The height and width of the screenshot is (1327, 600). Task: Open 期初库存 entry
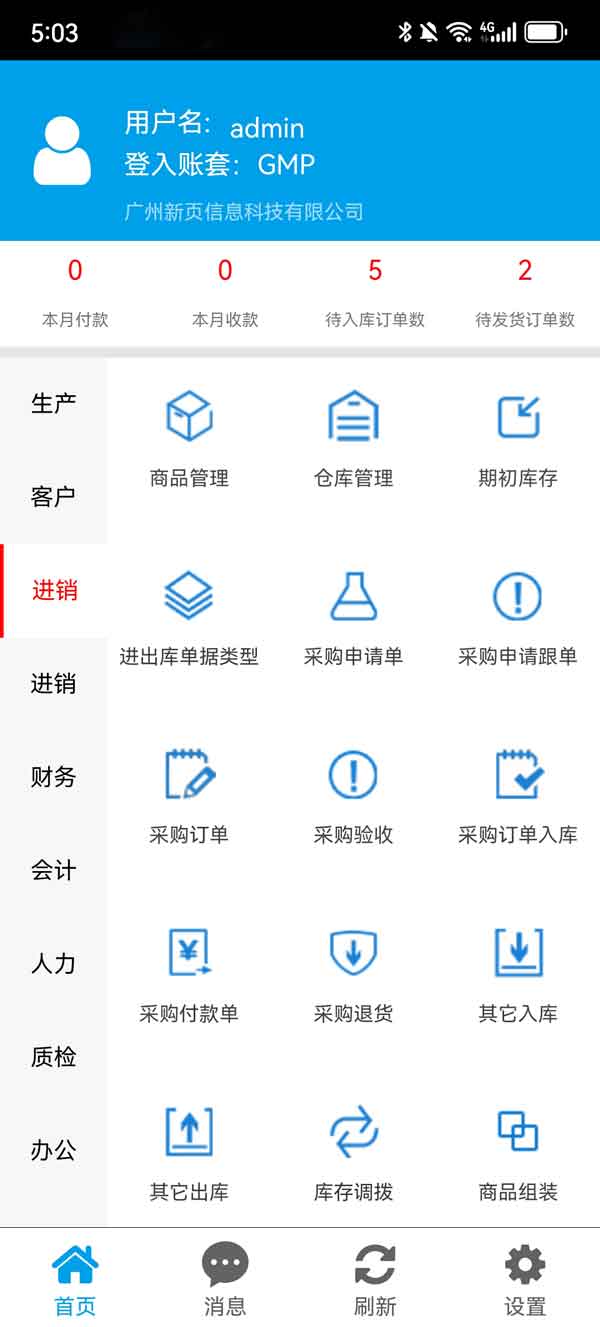pos(517,438)
